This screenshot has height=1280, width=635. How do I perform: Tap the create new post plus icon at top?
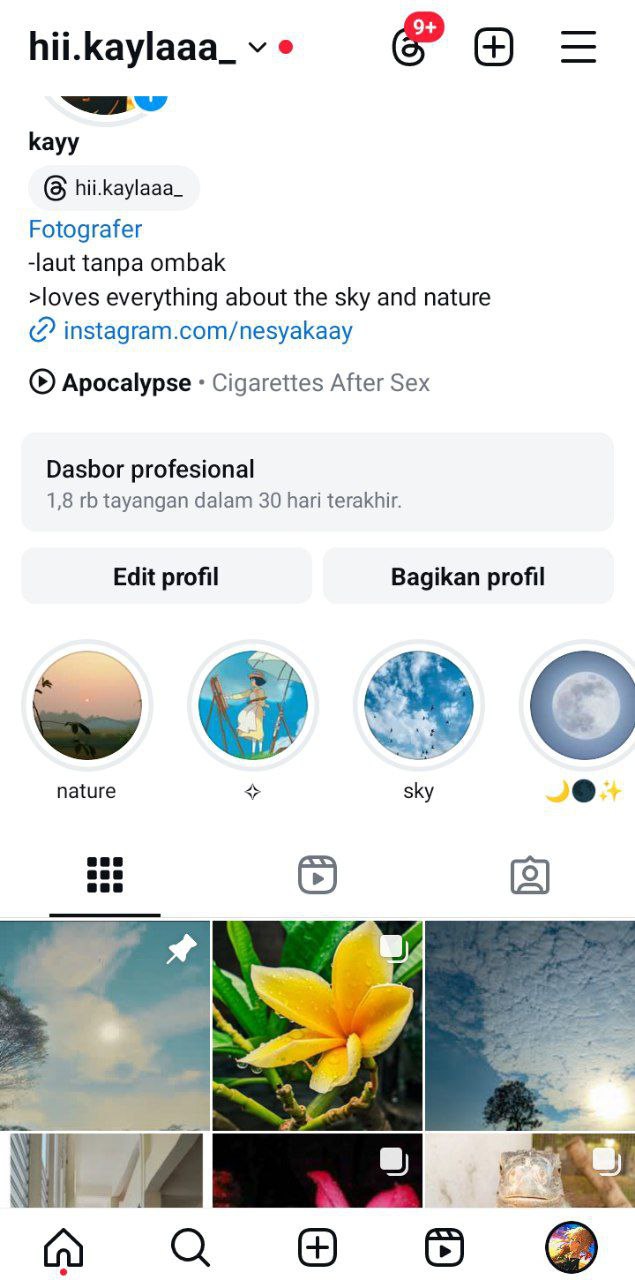(493, 47)
